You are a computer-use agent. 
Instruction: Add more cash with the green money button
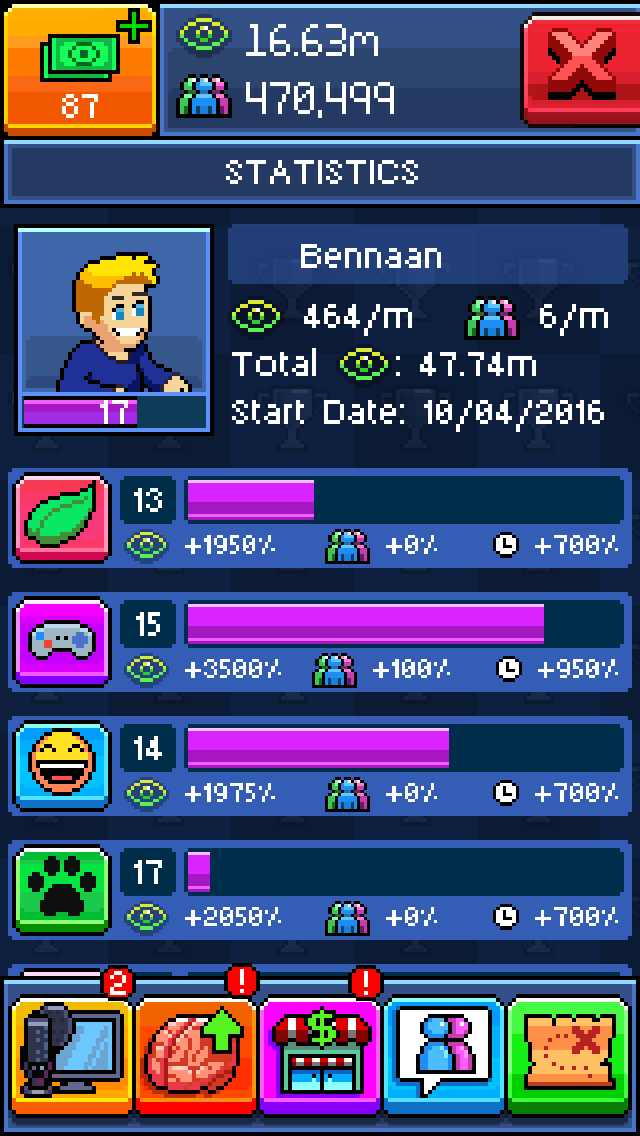coord(80,68)
